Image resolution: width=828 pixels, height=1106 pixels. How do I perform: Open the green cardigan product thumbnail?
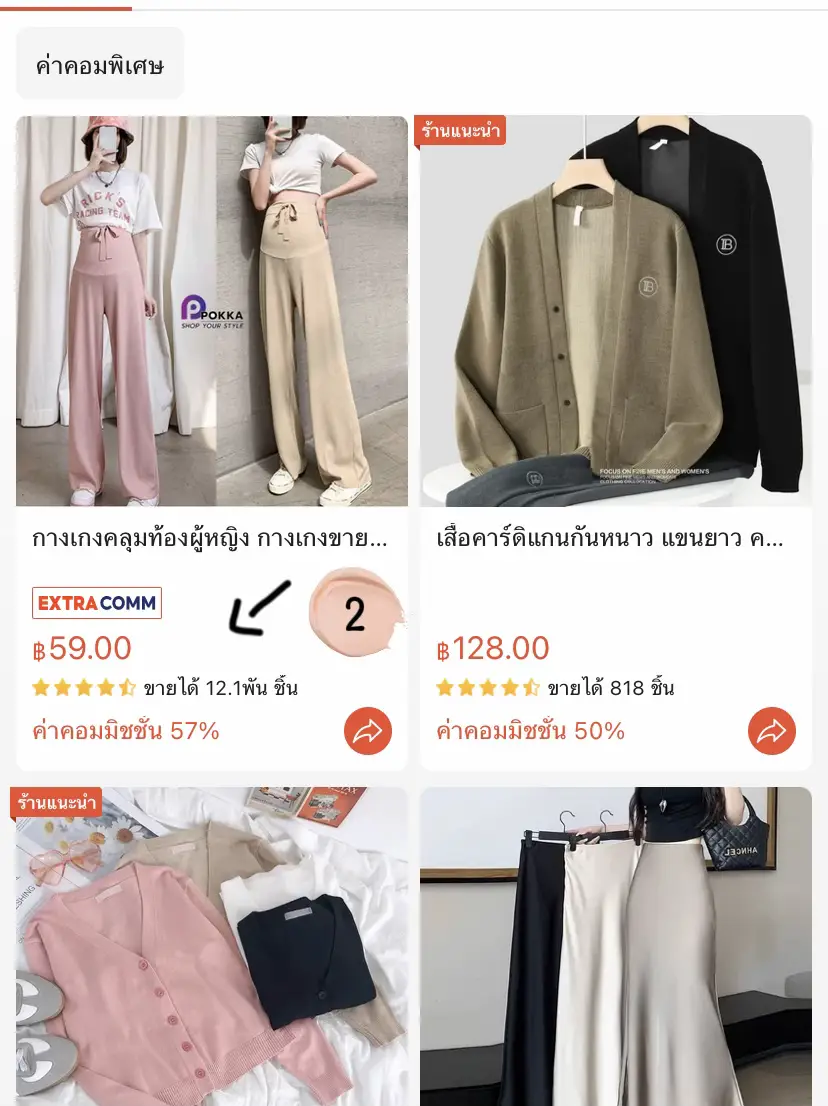point(616,310)
